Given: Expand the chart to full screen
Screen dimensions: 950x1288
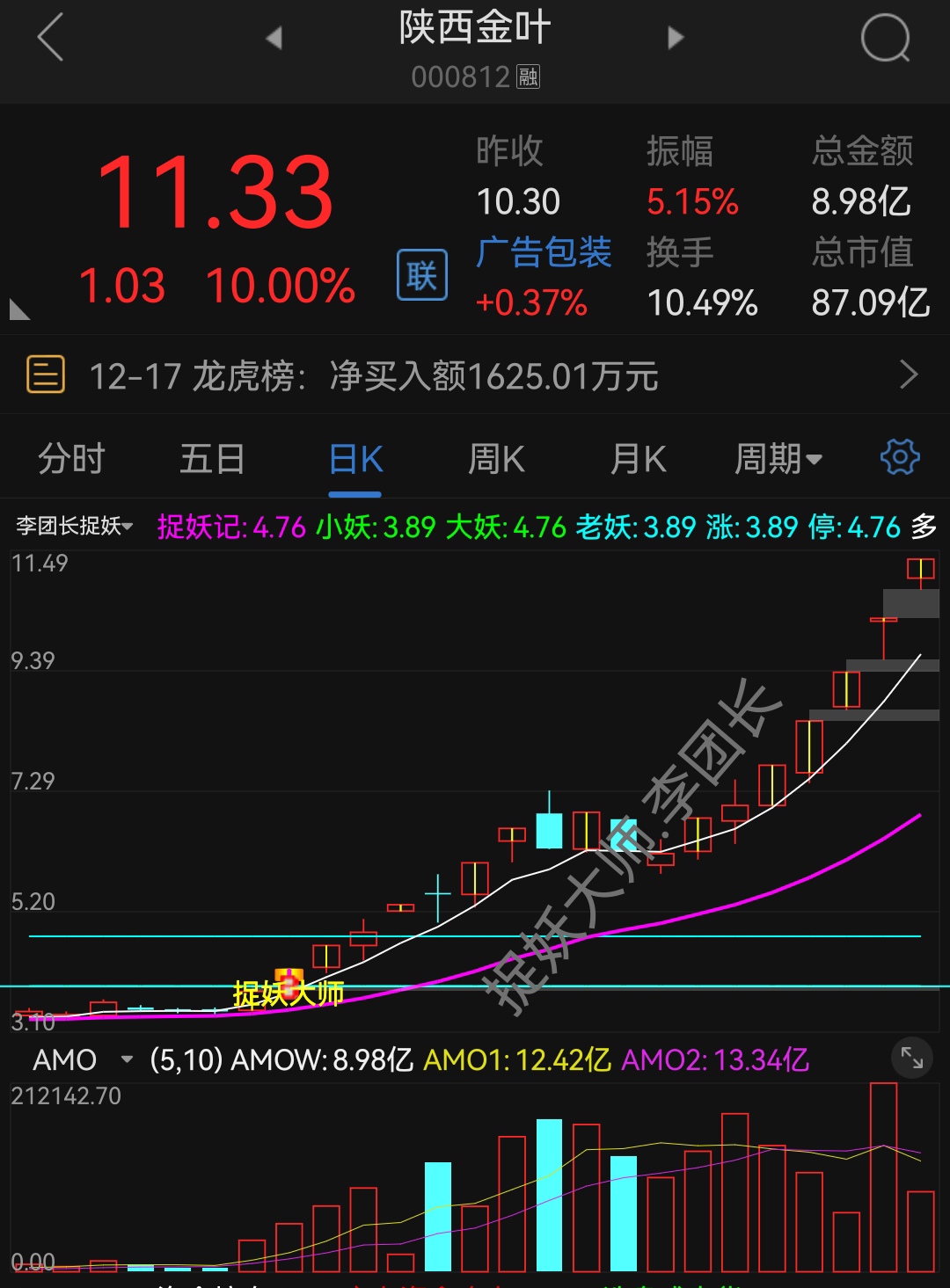Looking at the screenshot, I should click(912, 1059).
